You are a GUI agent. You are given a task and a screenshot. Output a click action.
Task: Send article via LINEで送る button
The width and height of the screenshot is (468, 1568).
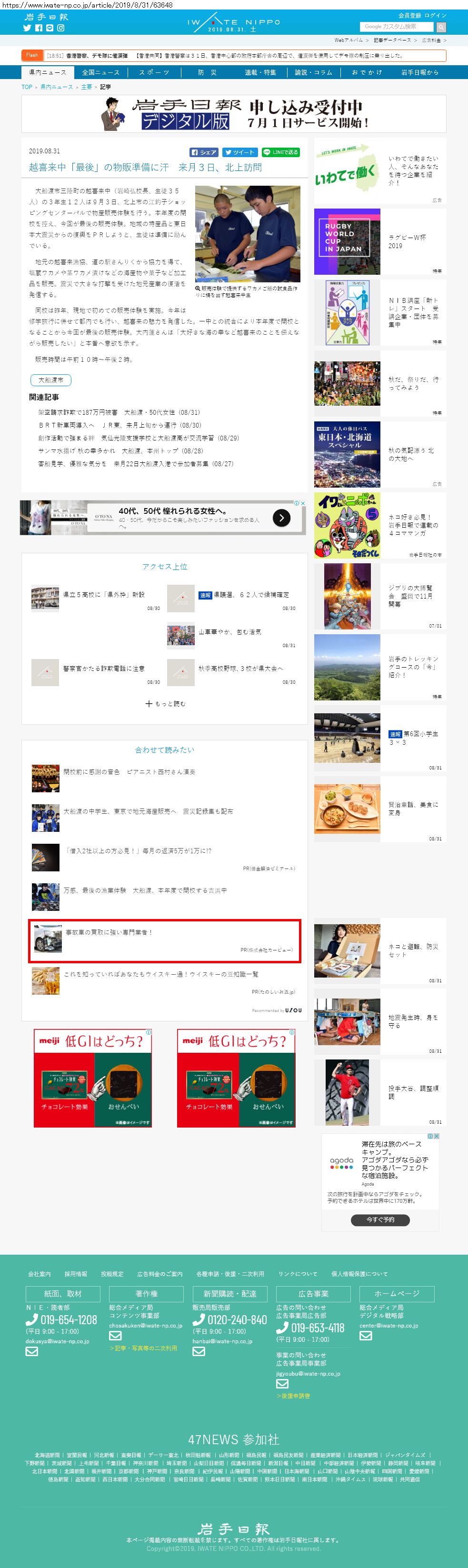280,152
